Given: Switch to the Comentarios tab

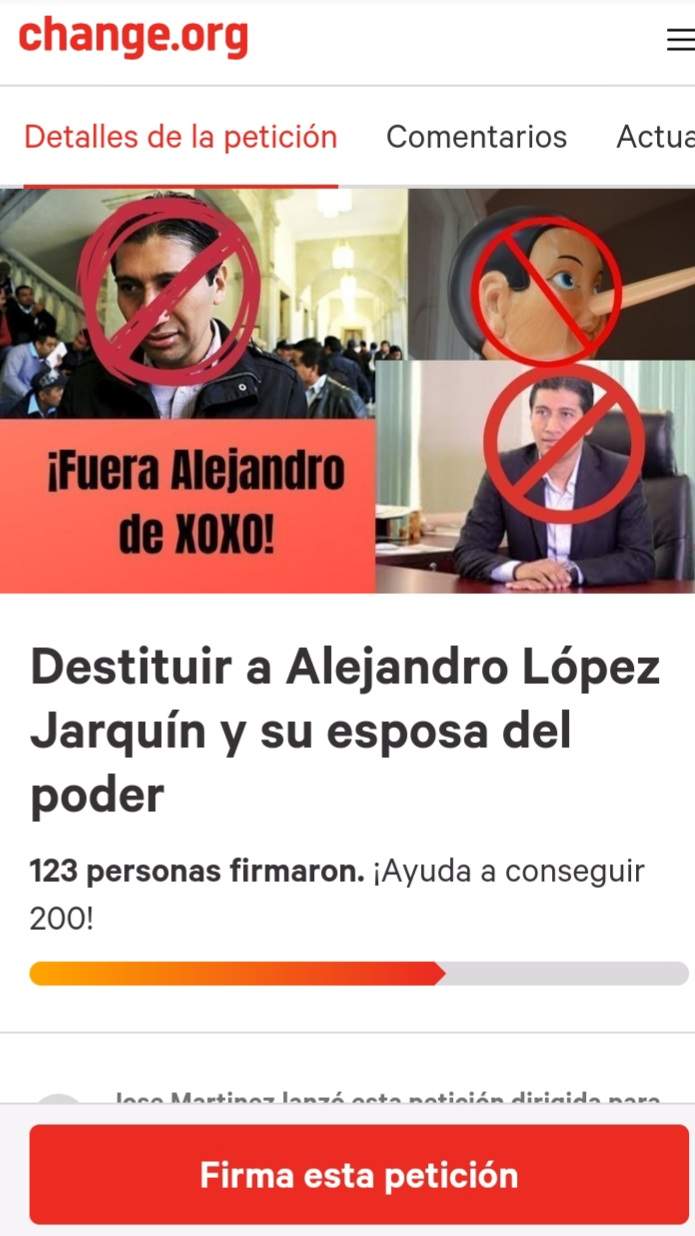Looking at the screenshot, I should point(476,137).
